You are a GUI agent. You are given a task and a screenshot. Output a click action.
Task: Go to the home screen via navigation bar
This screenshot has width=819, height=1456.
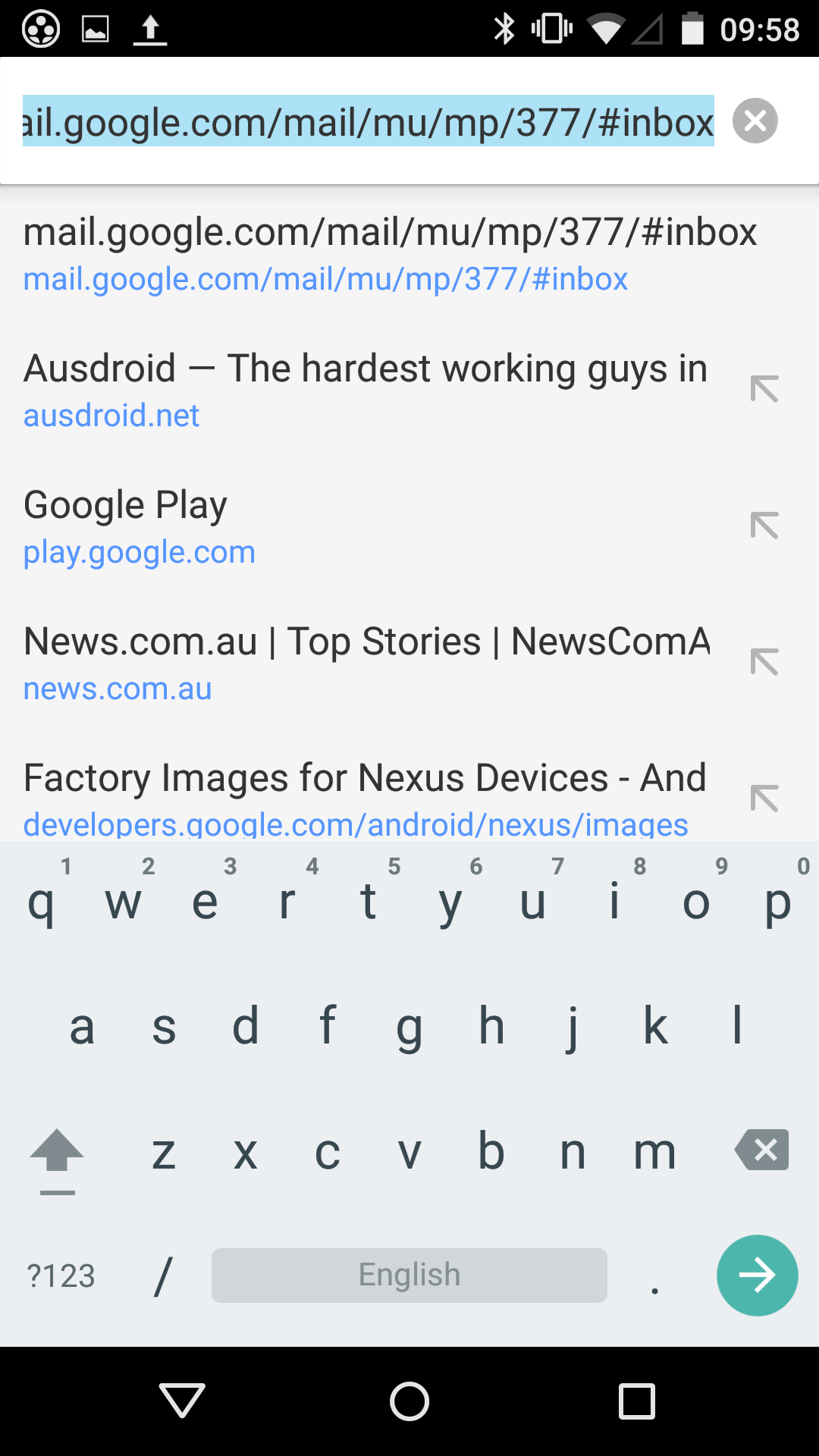click(409, 1401)
